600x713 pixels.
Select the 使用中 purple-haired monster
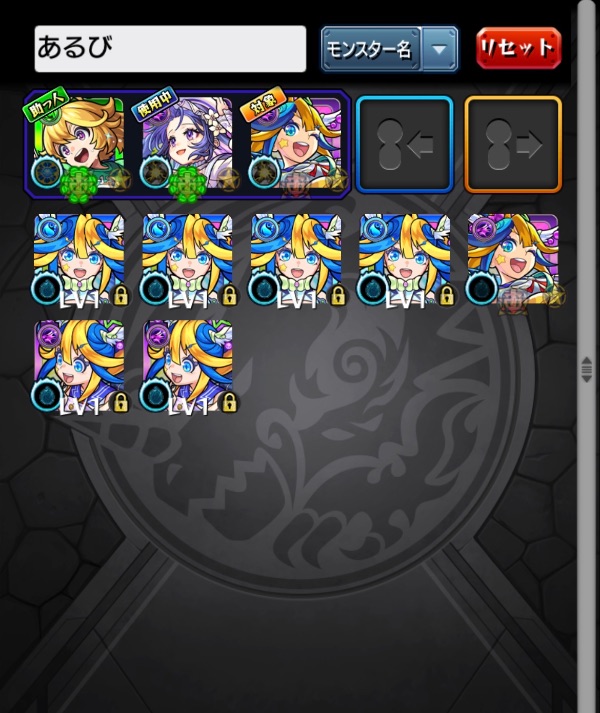pyautogui.click(x=187, y=143)
